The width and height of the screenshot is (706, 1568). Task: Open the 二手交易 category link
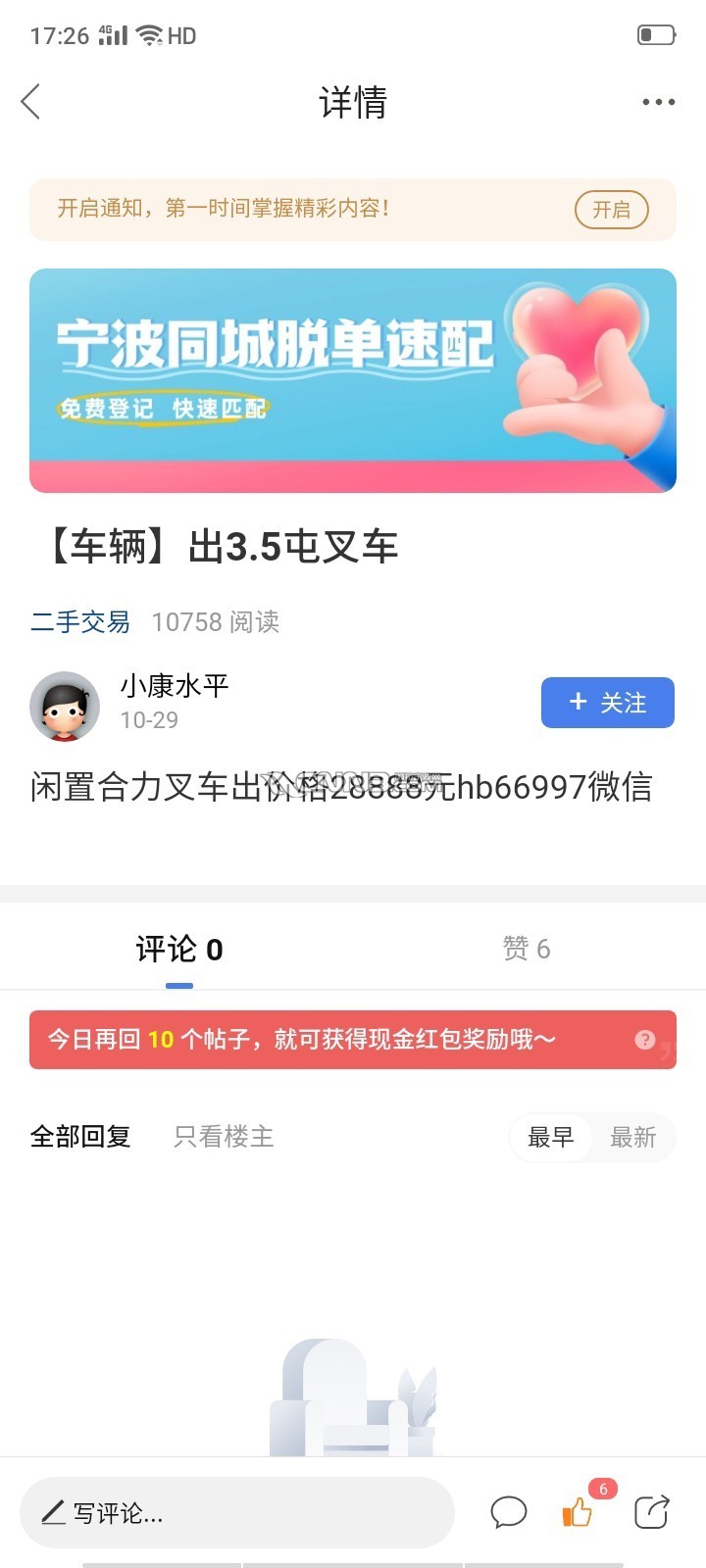[80, 621]
